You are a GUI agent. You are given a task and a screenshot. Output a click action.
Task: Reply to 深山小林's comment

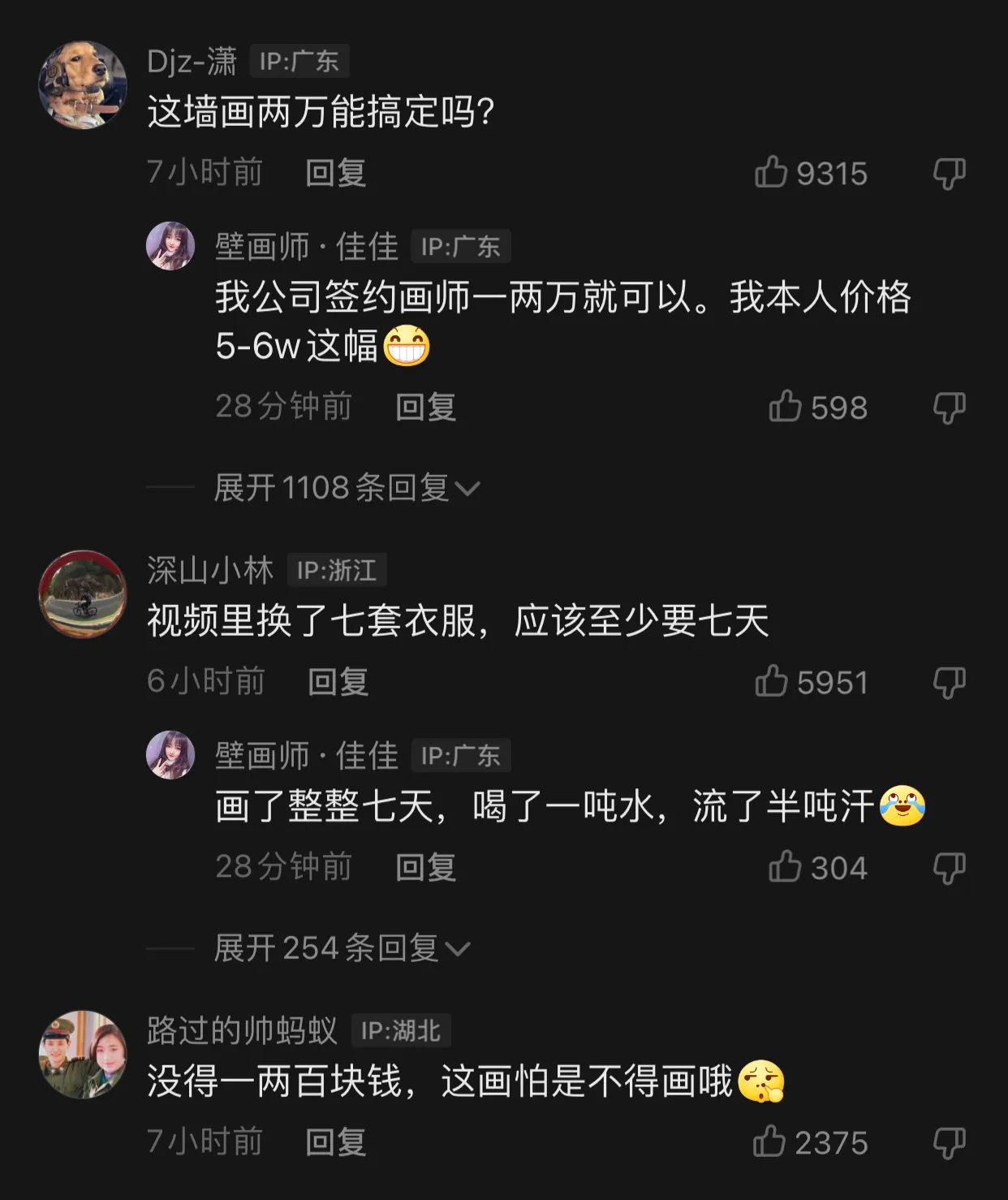[x=338, y=682]
